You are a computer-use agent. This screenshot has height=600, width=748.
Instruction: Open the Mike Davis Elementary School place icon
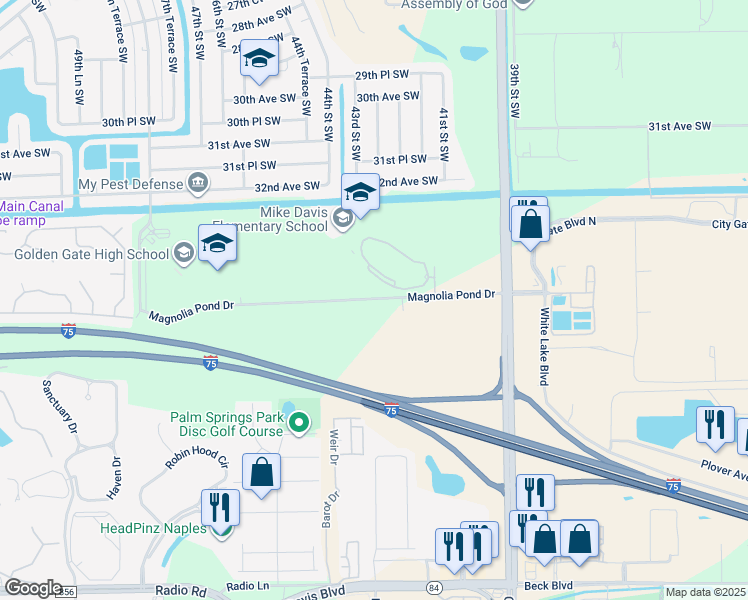coord(342,219)
